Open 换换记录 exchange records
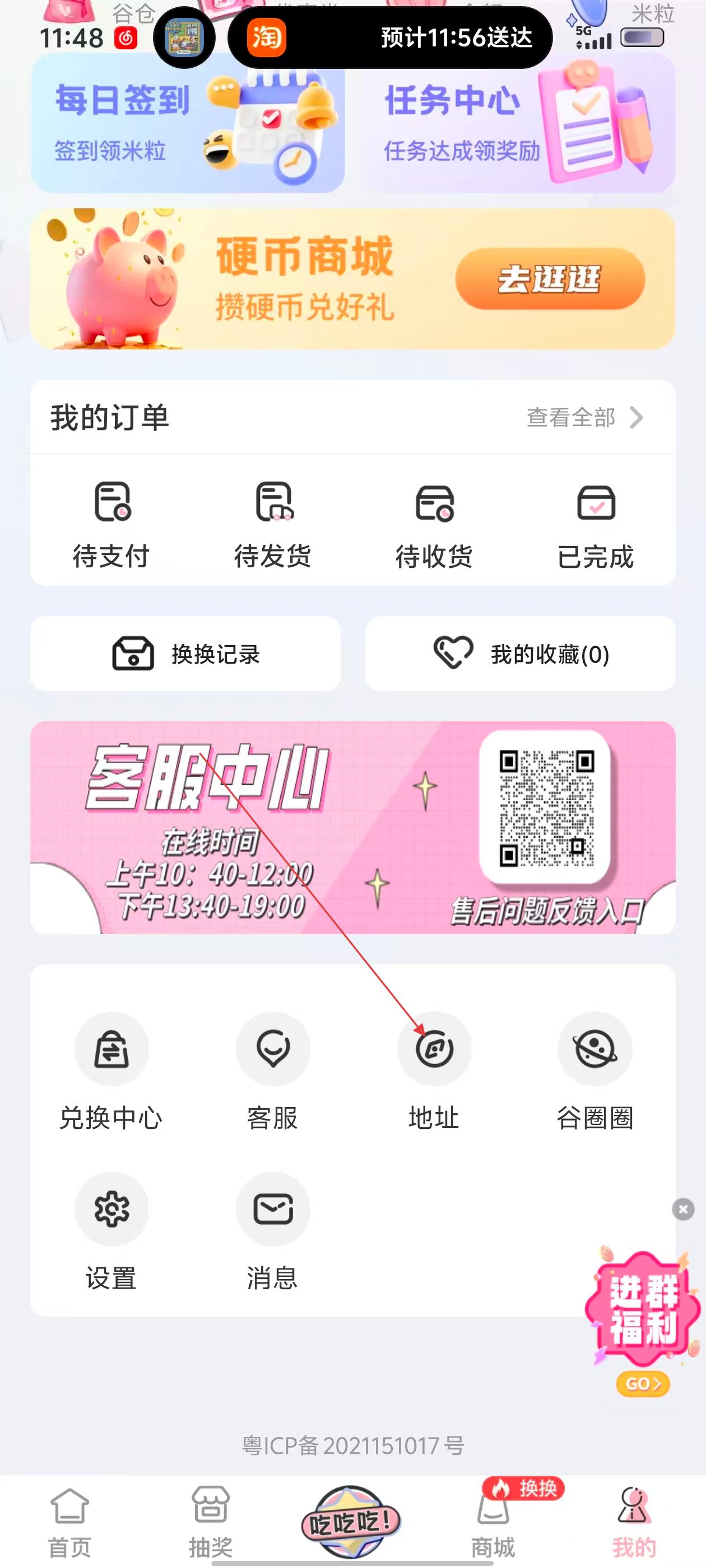706x1568 pixels. coord(186,654)
